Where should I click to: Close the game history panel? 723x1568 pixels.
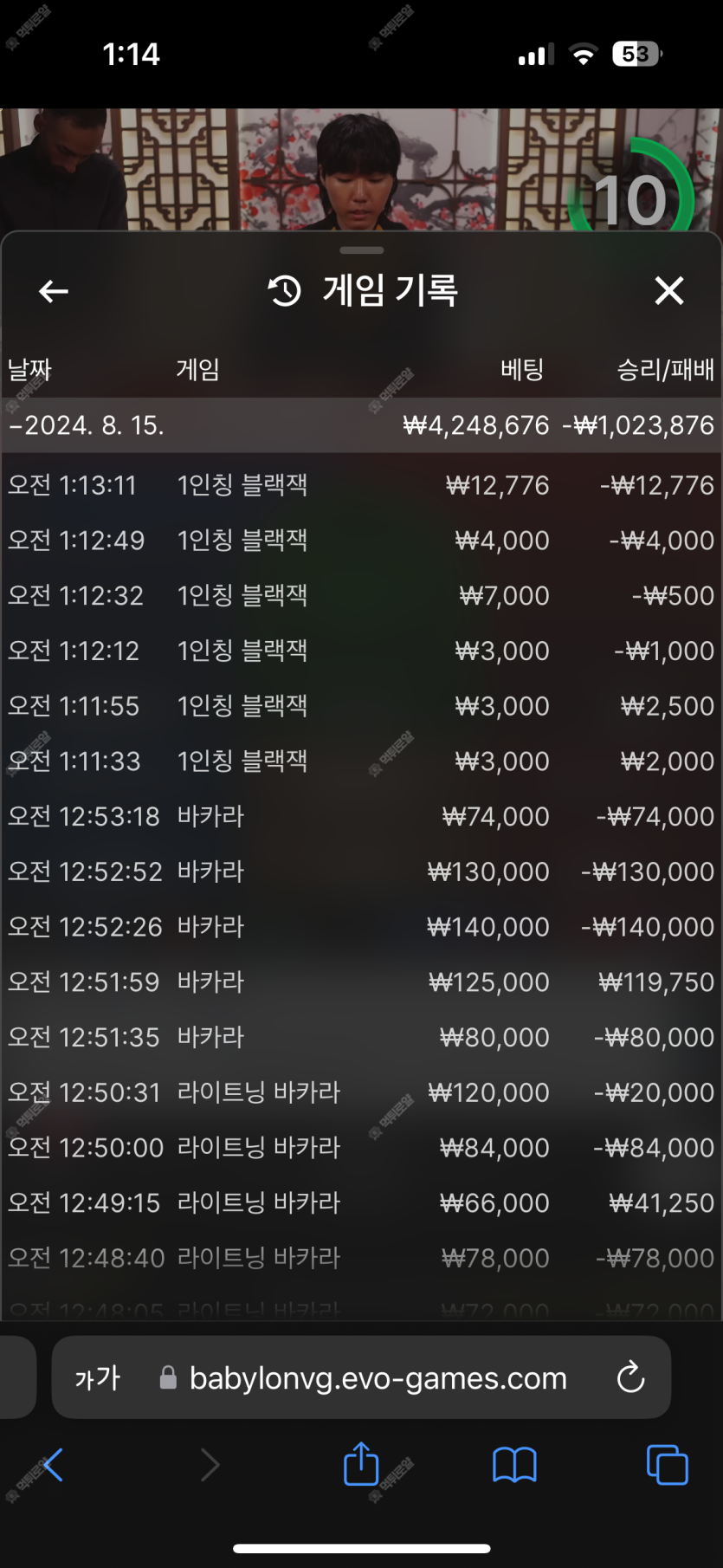click(669, 291)
